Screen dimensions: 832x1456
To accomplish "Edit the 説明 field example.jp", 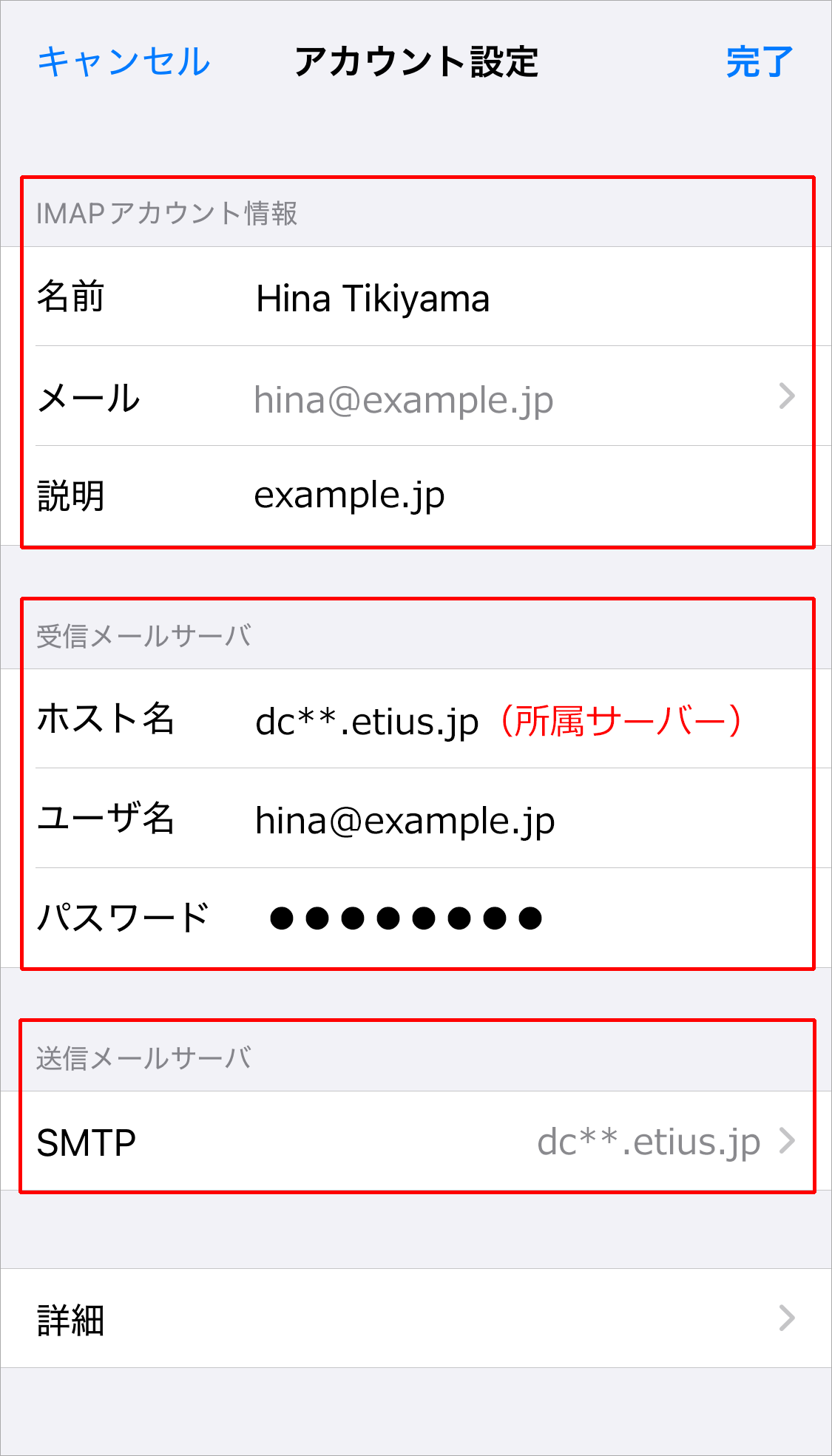I will [x=416, y=495].
